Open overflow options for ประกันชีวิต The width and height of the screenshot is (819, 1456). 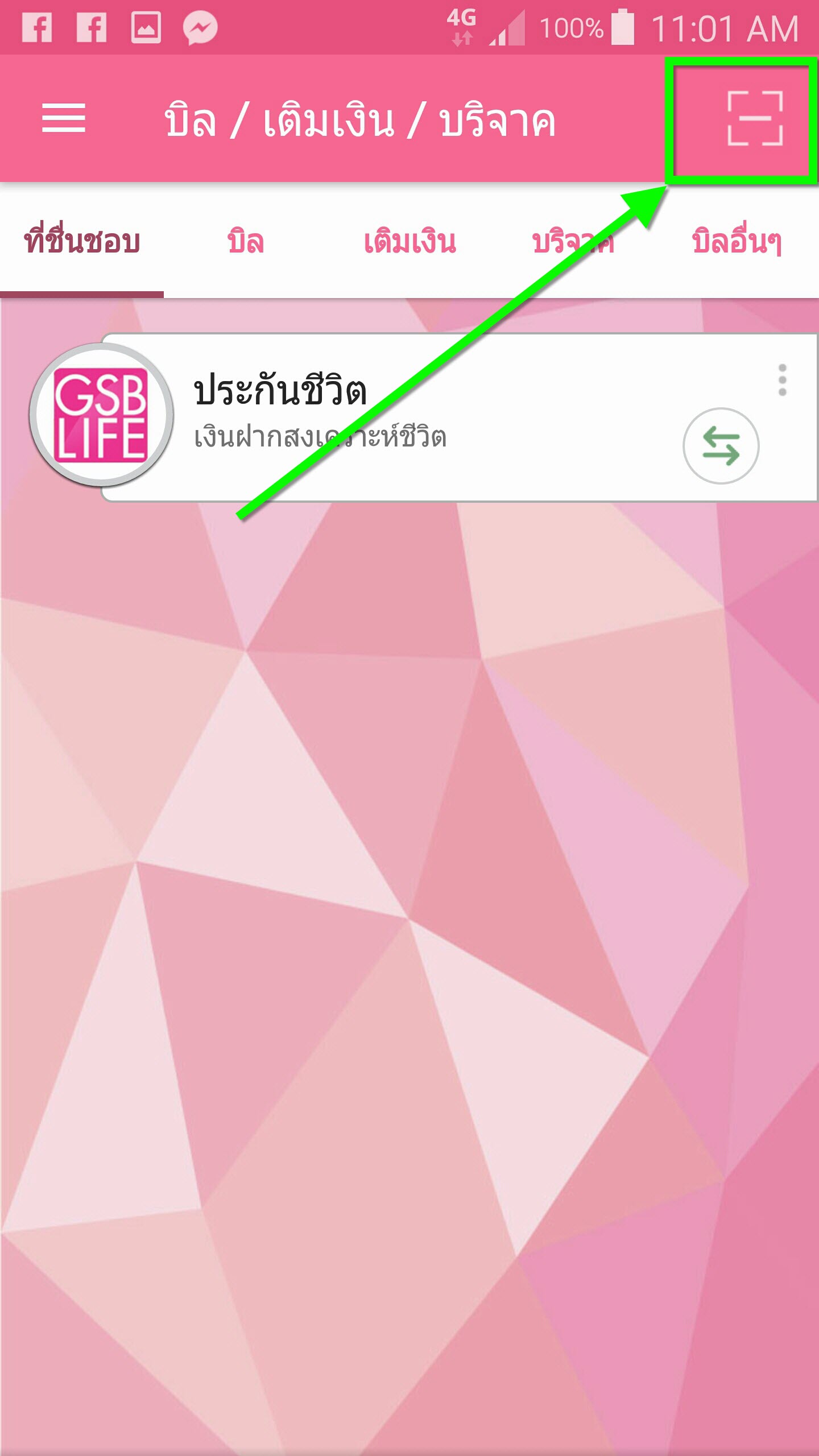tap(782, 380)
